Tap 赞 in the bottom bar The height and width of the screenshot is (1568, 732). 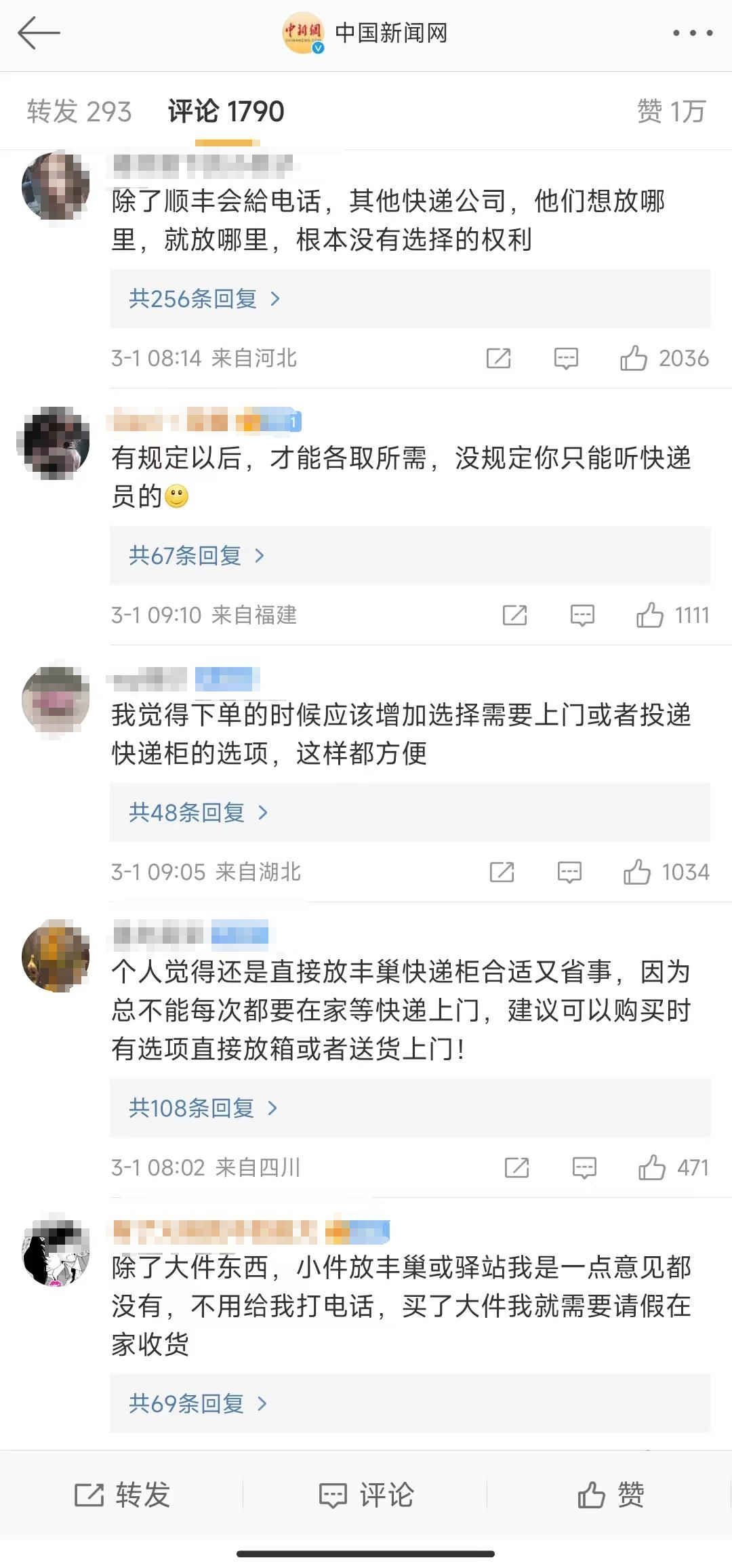(x=610, y=1495)
